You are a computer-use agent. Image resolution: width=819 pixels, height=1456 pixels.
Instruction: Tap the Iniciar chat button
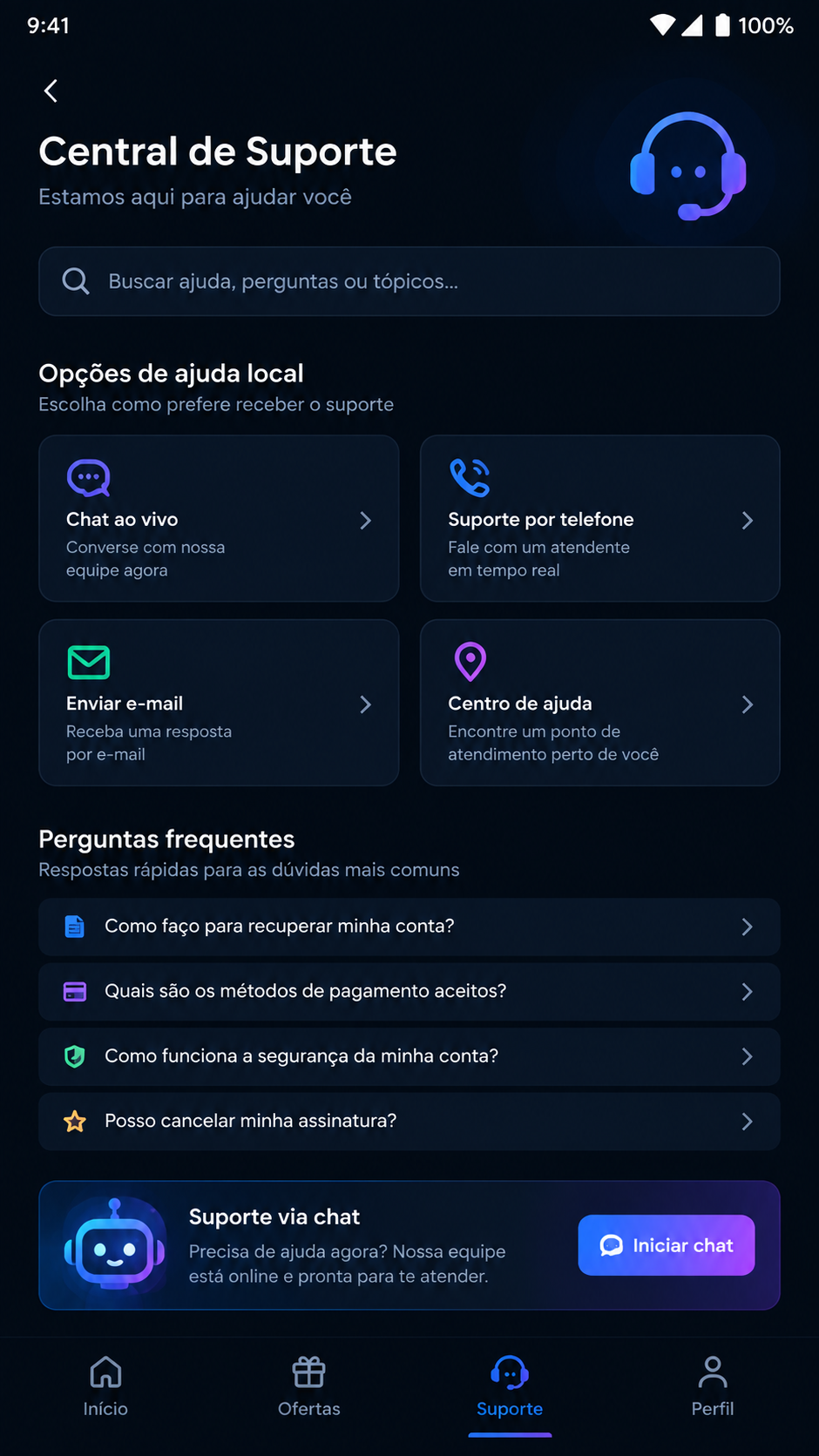(x=667, y=1245)
